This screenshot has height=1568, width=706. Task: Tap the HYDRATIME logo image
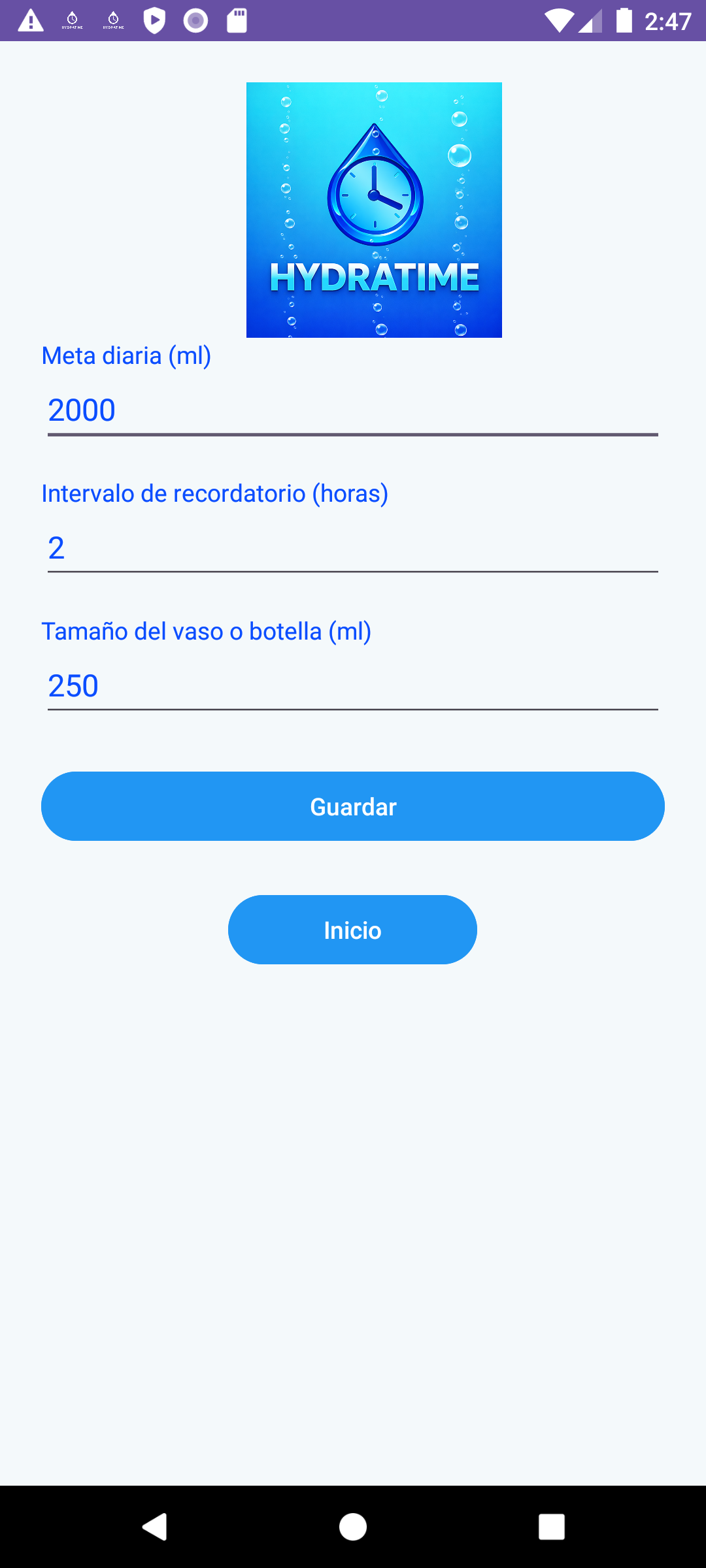[374, 209]
